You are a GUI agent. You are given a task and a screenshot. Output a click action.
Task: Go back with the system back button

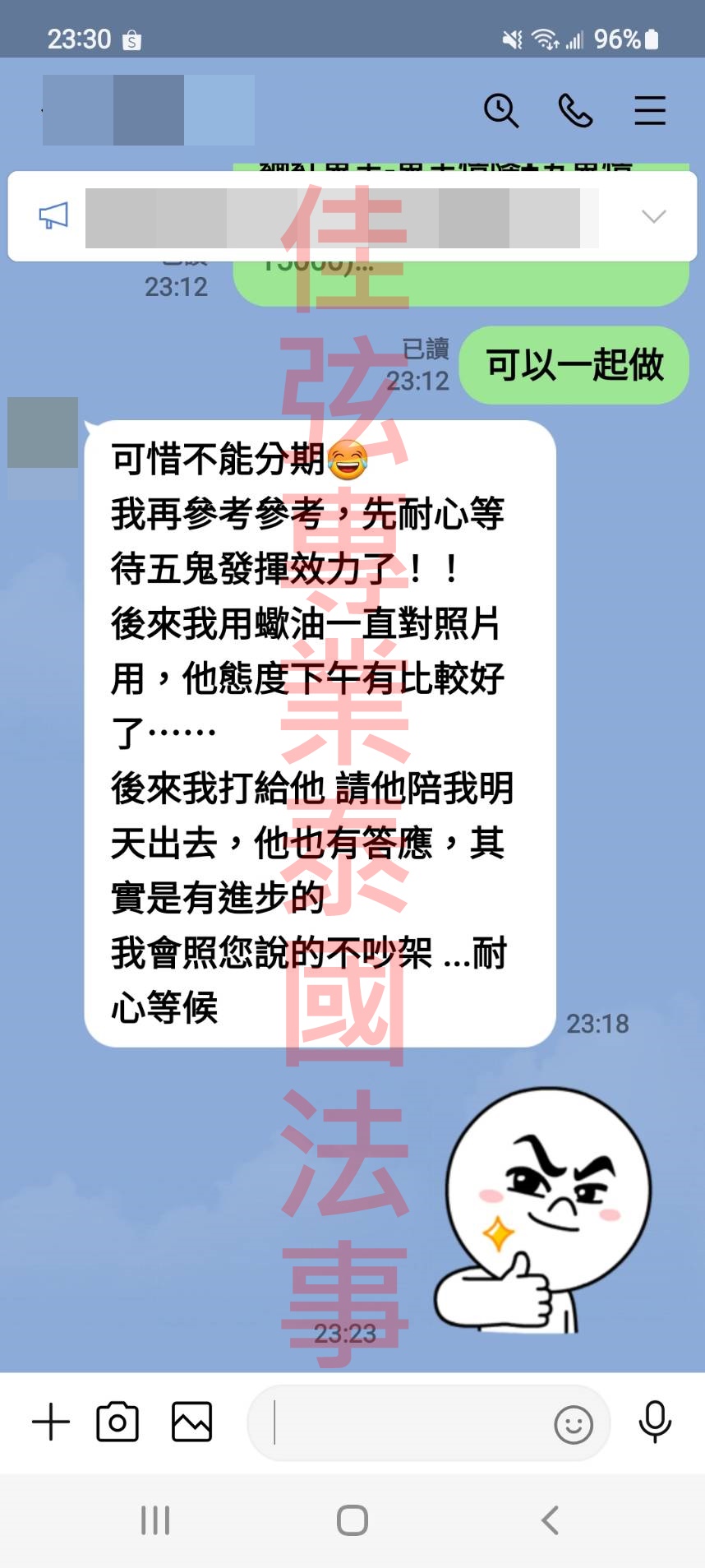coord(550,1520)
